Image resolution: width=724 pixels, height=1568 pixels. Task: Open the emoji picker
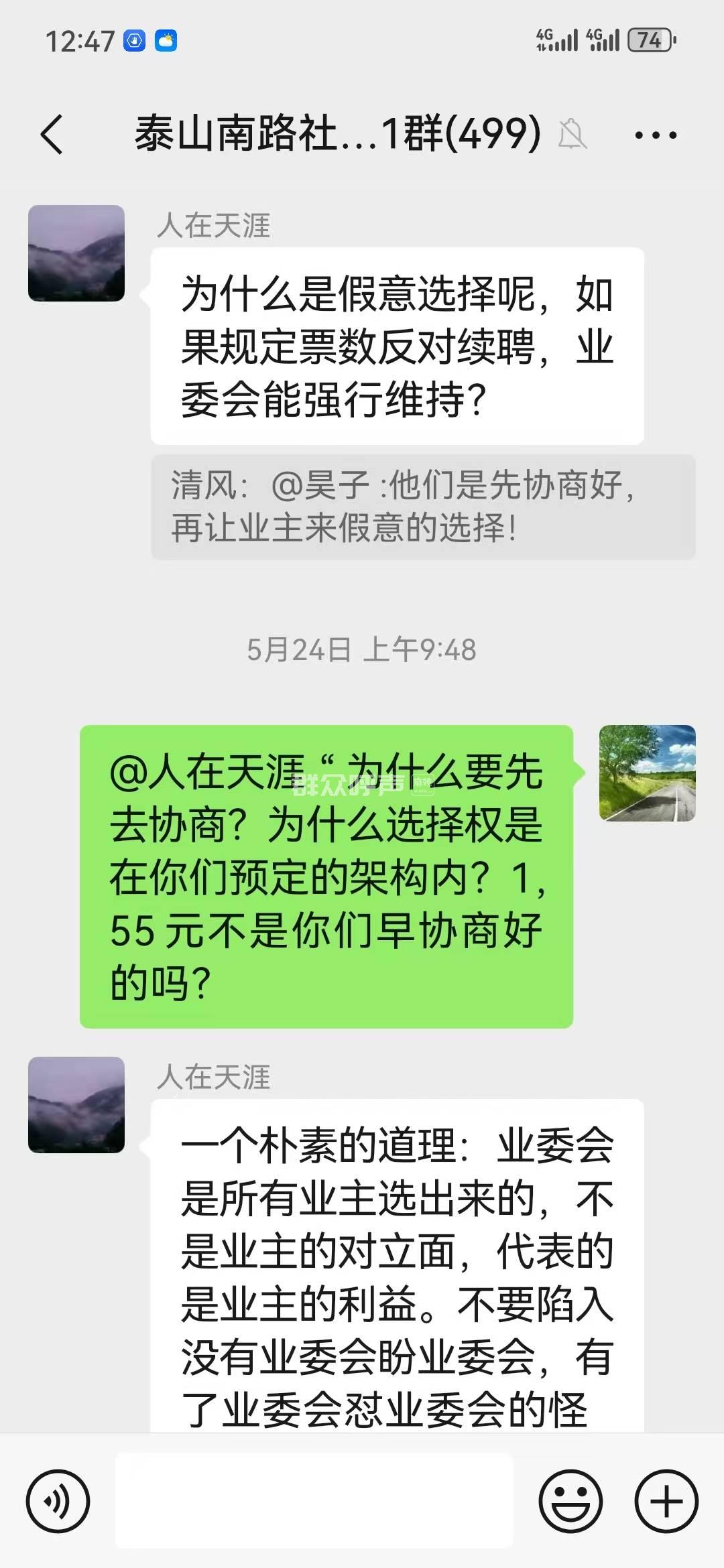click(571, 1502)
